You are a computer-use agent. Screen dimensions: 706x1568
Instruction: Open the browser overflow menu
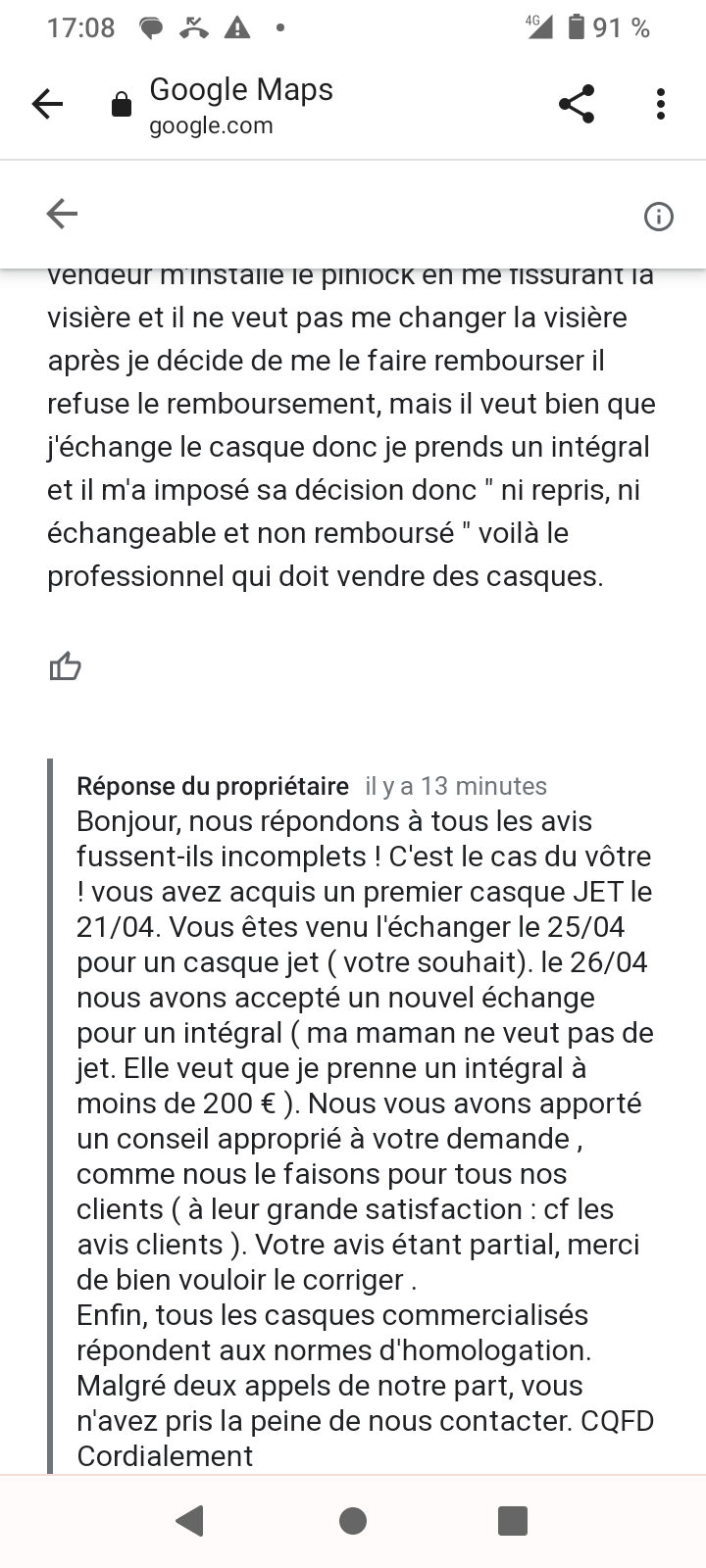coord(661,104)
